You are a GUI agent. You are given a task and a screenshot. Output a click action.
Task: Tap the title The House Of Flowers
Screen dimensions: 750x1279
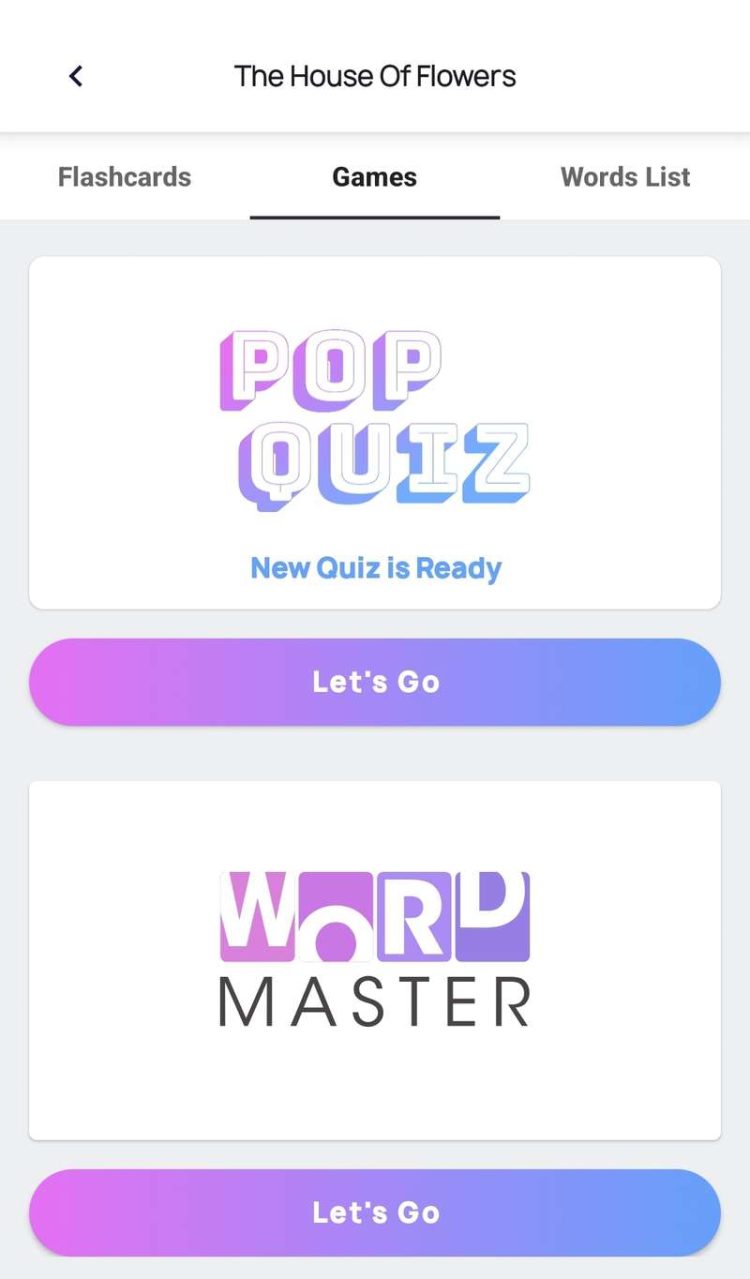pyautogui.click(x=375, y=75)
